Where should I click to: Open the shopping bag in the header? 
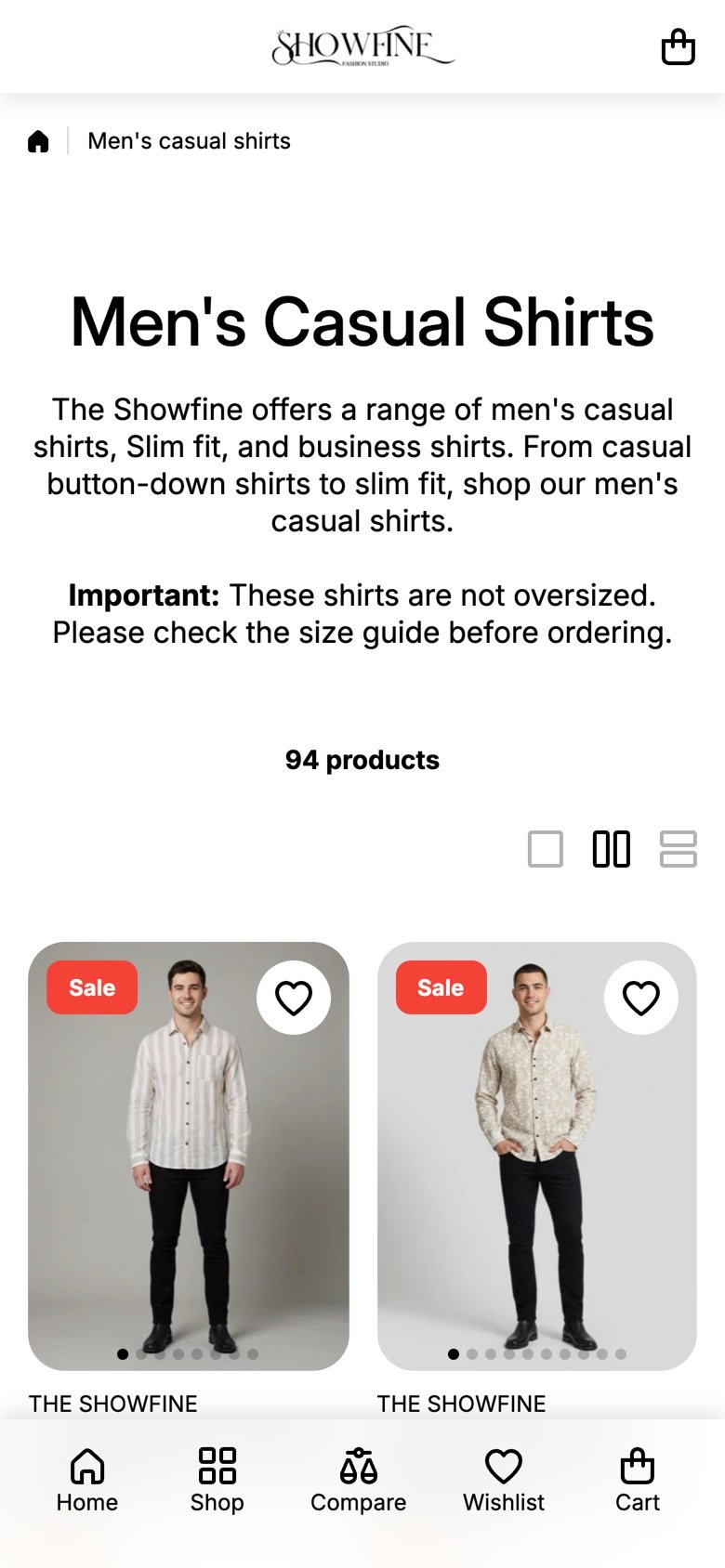678,46
